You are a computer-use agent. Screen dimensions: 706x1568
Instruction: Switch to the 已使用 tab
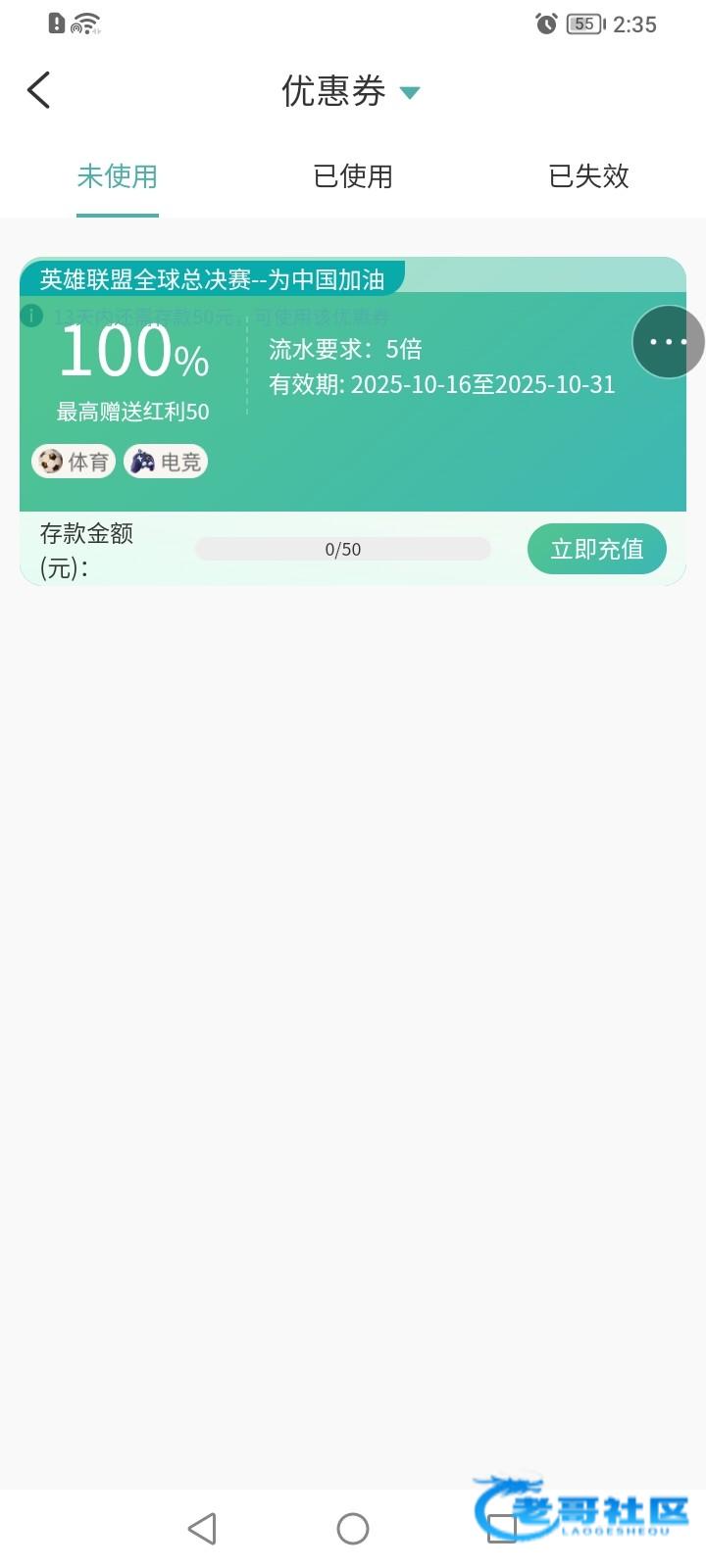pos(353,176)
